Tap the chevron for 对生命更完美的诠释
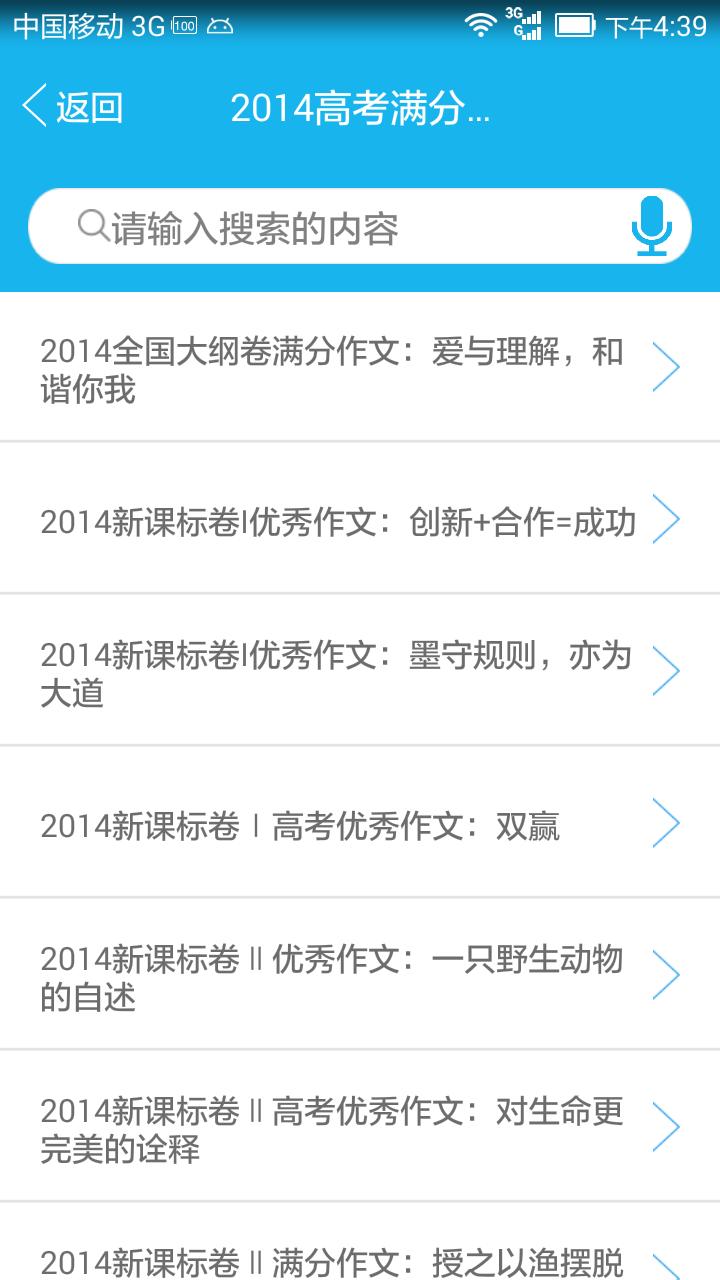This screenshot has height=1280, width=720. click(x=665, y=1127)
